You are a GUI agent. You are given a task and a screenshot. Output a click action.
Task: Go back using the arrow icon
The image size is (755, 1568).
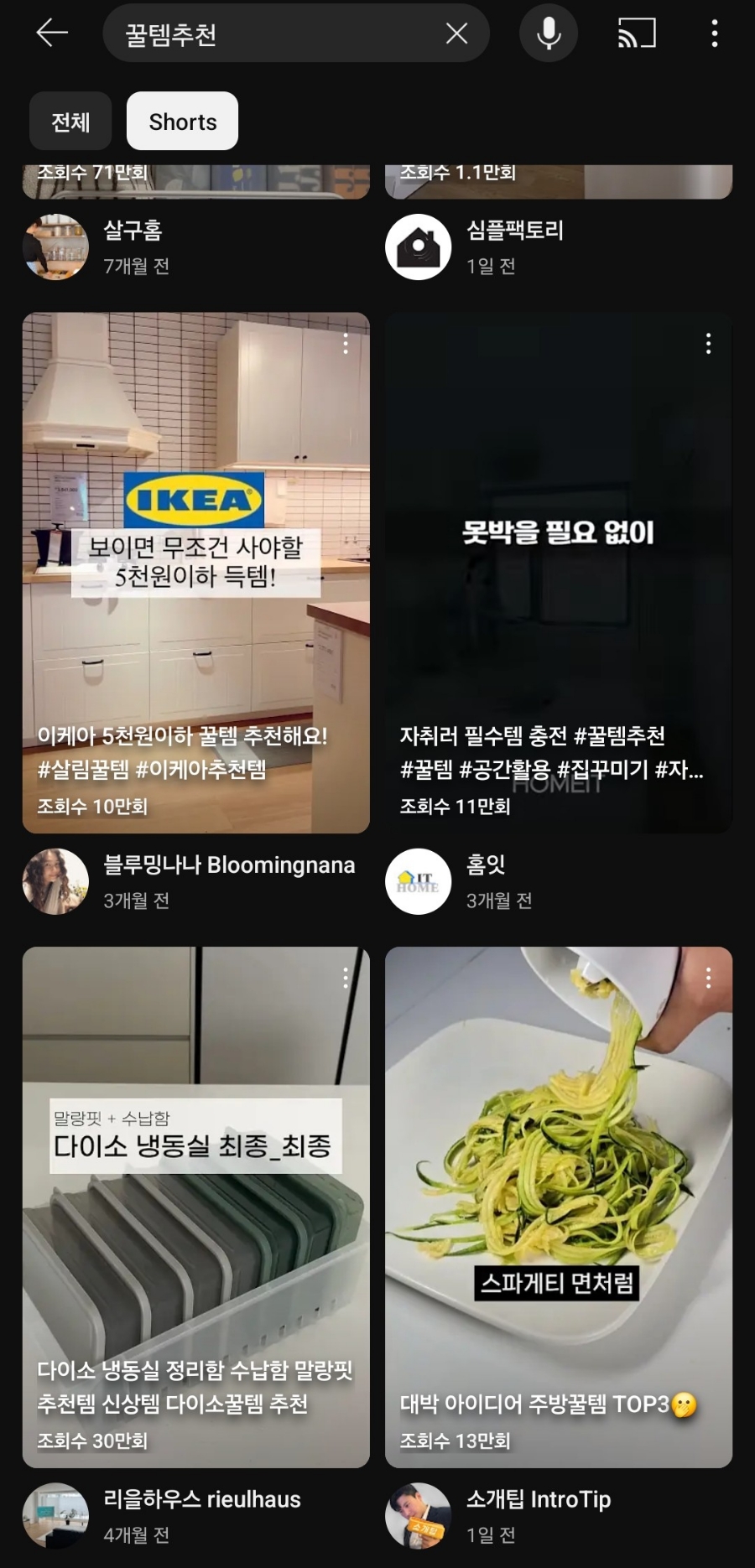pyautogui.click(x=52, y=34)
